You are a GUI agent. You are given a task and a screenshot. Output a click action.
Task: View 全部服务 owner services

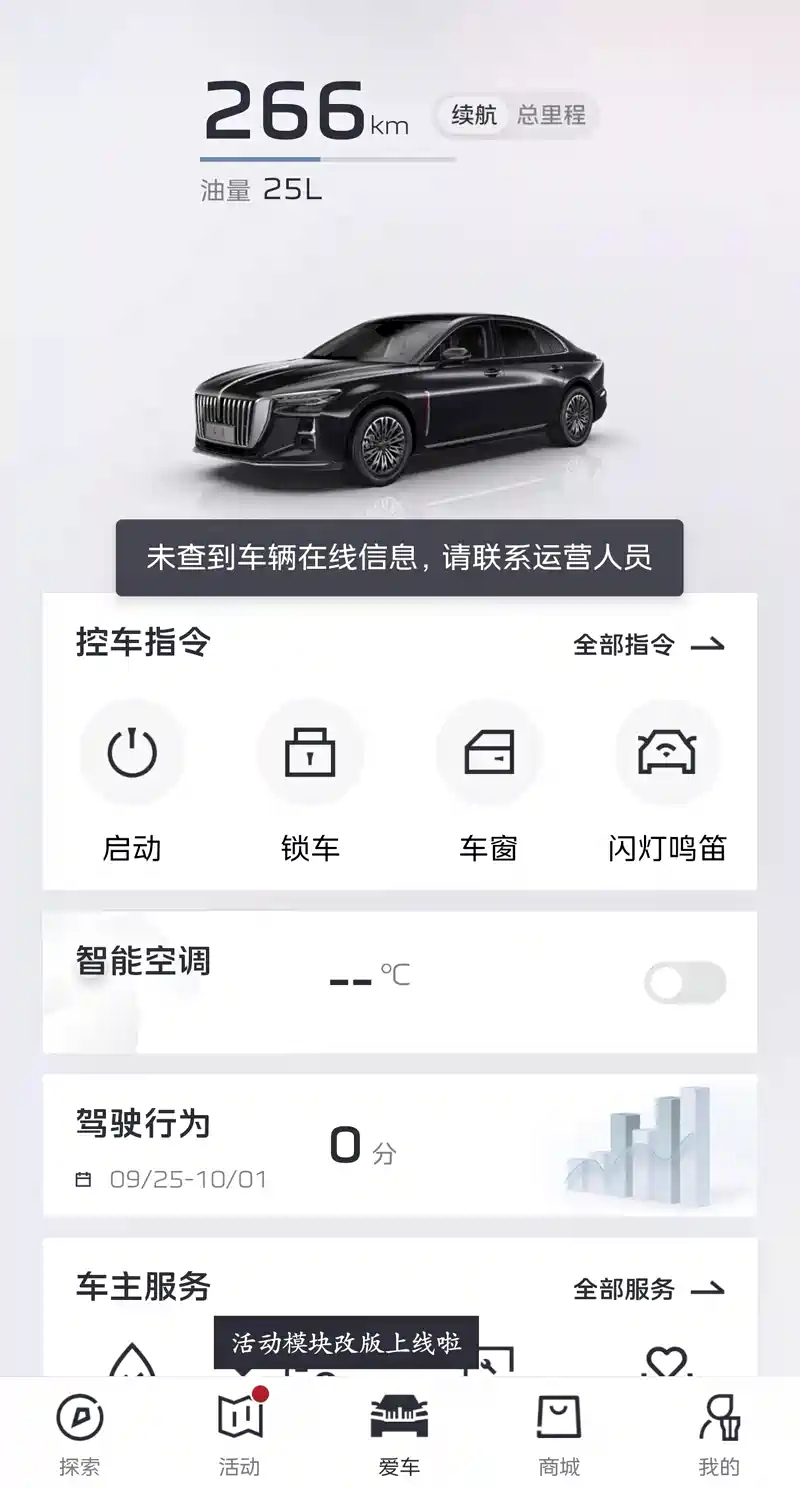648,1289
